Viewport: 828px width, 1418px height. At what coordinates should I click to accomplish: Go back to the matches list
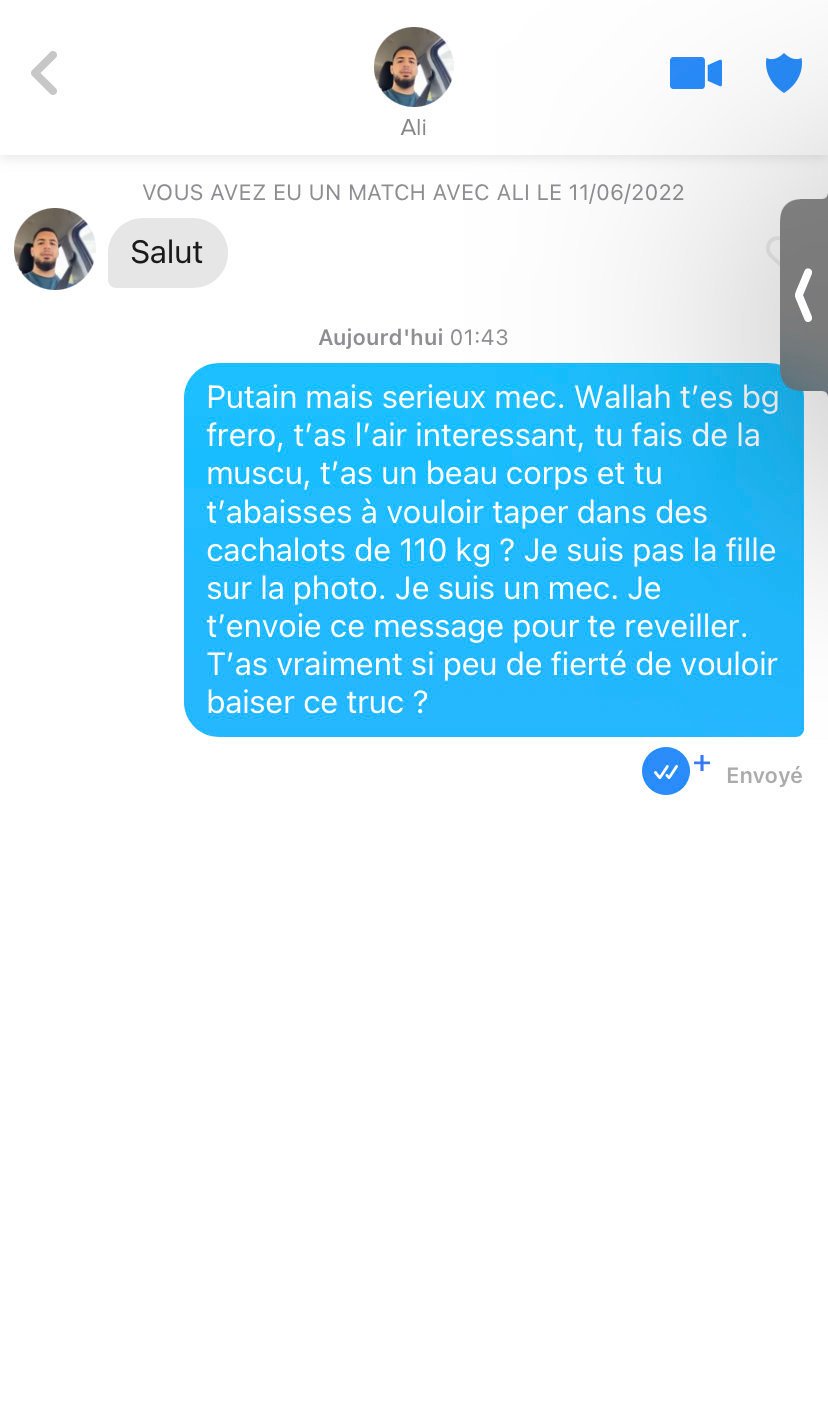click(44, 73)
